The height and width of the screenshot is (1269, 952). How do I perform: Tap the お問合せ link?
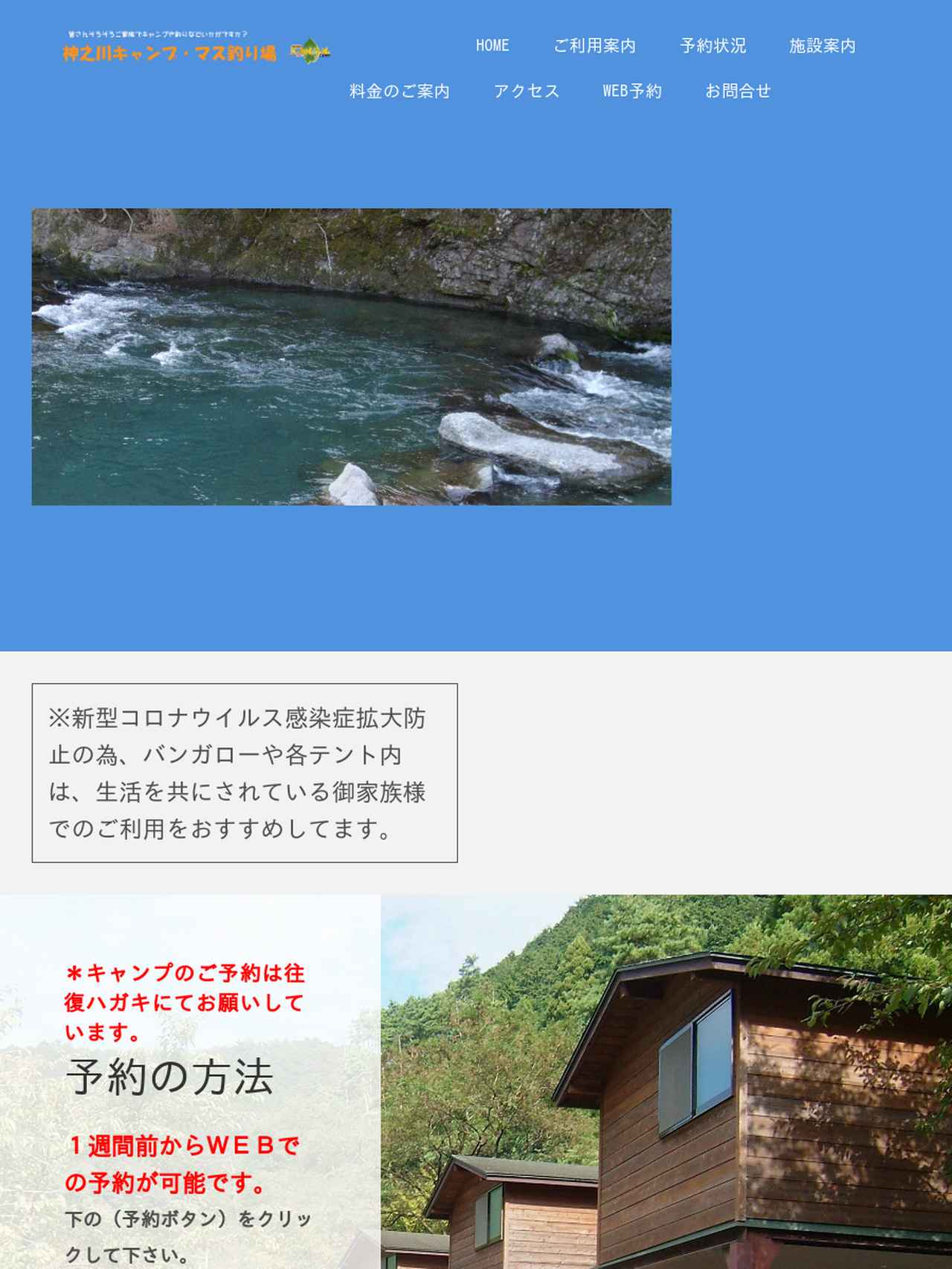coord(738,91)
